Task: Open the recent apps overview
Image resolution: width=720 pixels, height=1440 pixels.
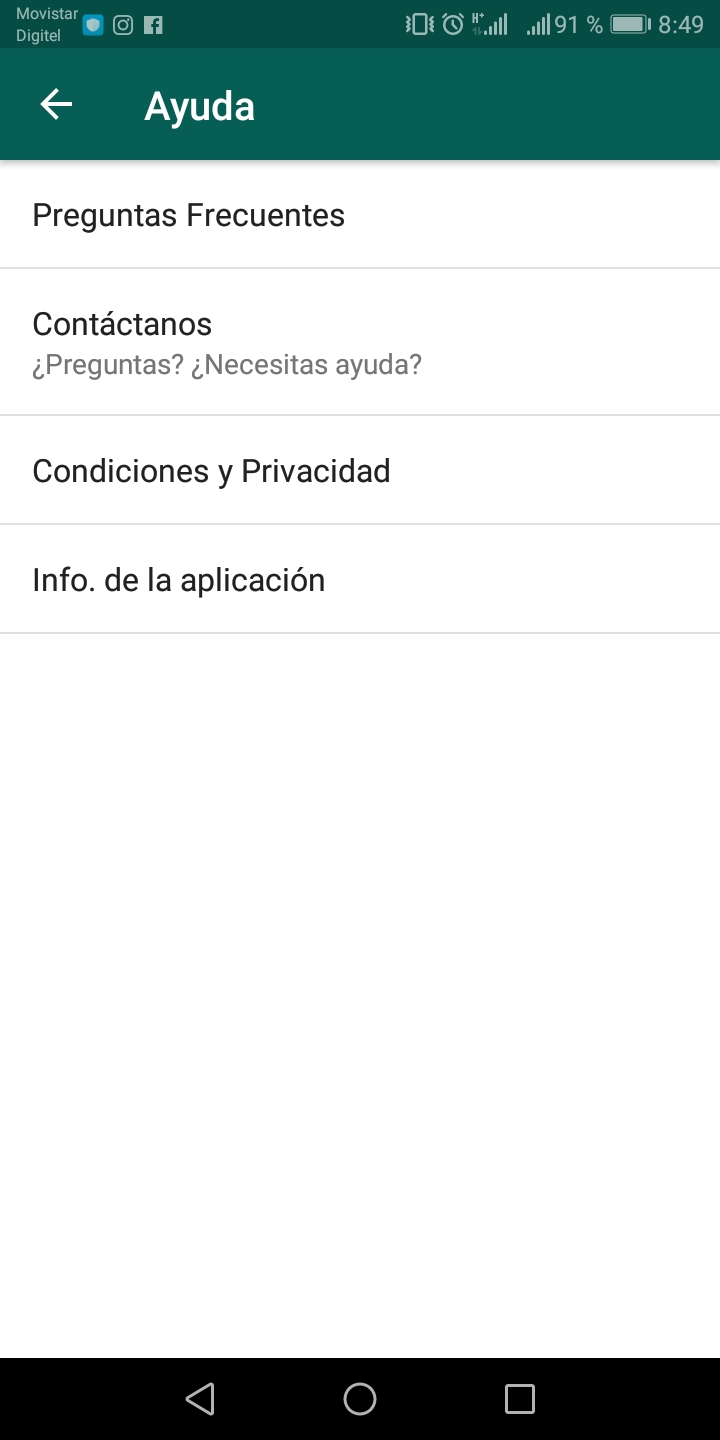Action: point(519,1398)
